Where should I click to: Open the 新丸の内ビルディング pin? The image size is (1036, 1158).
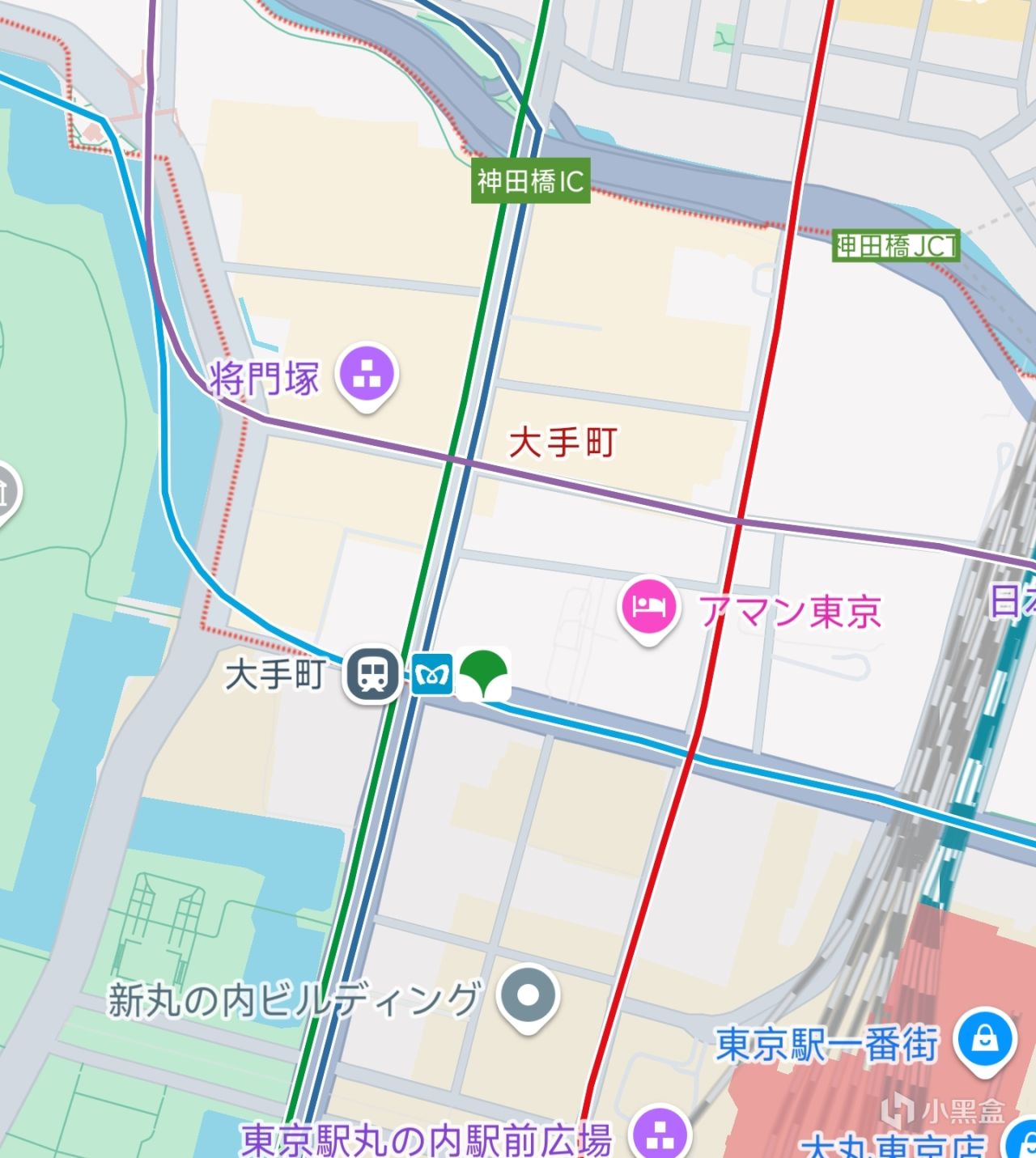(x=528, y=995)
